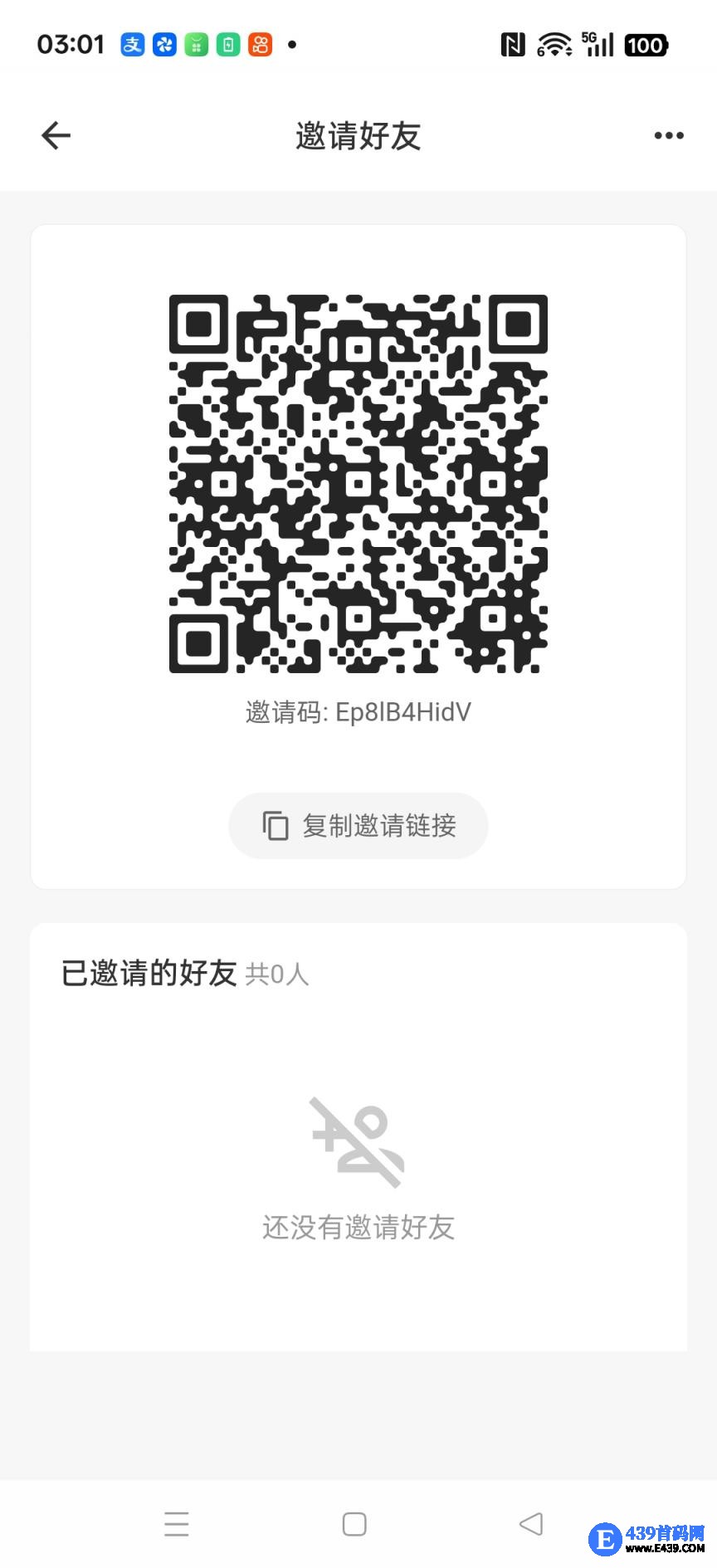Tap the back triangle in navigation bar

click(531, 1524)
